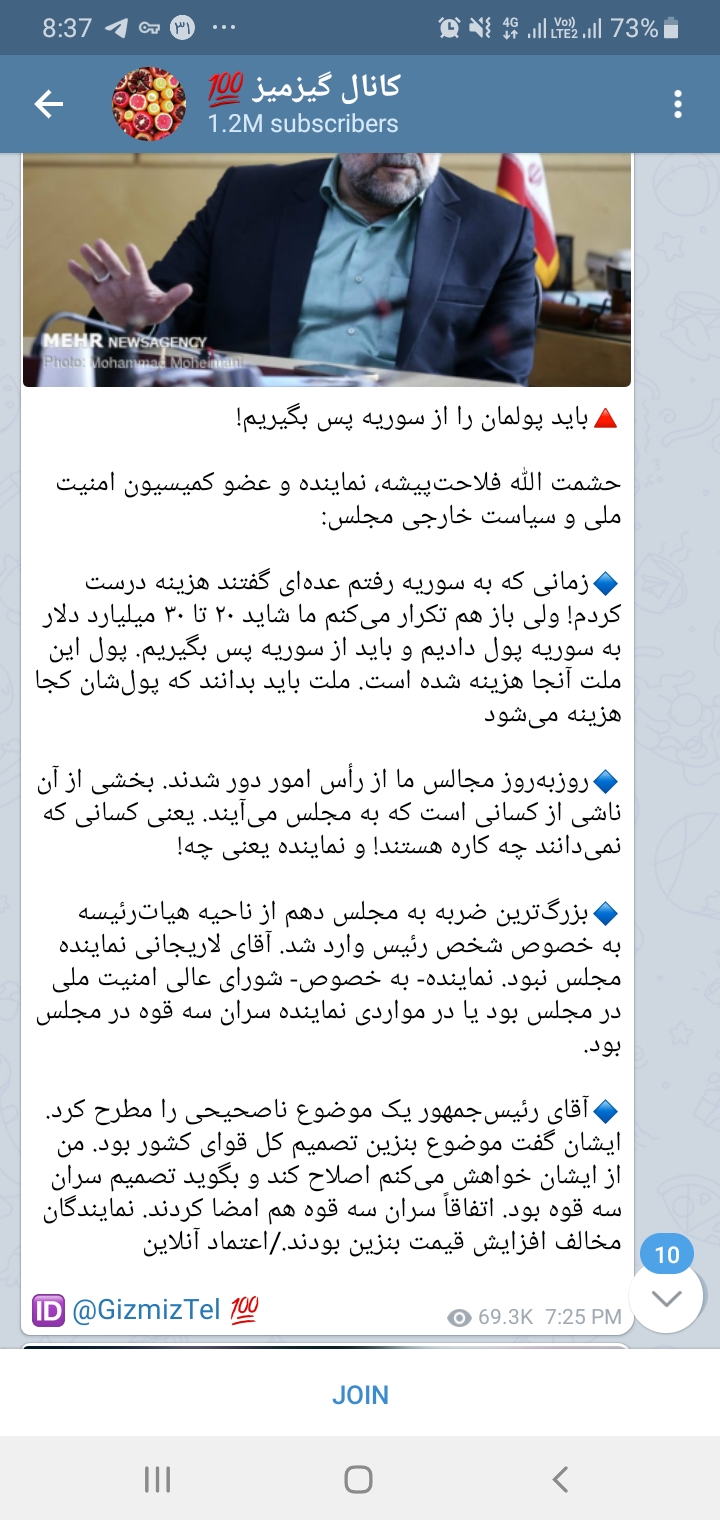Viewport: 720px width, 1520px height.
Task: Tap the system back button
Action: pyautogui.click(x=560, y=1479)
